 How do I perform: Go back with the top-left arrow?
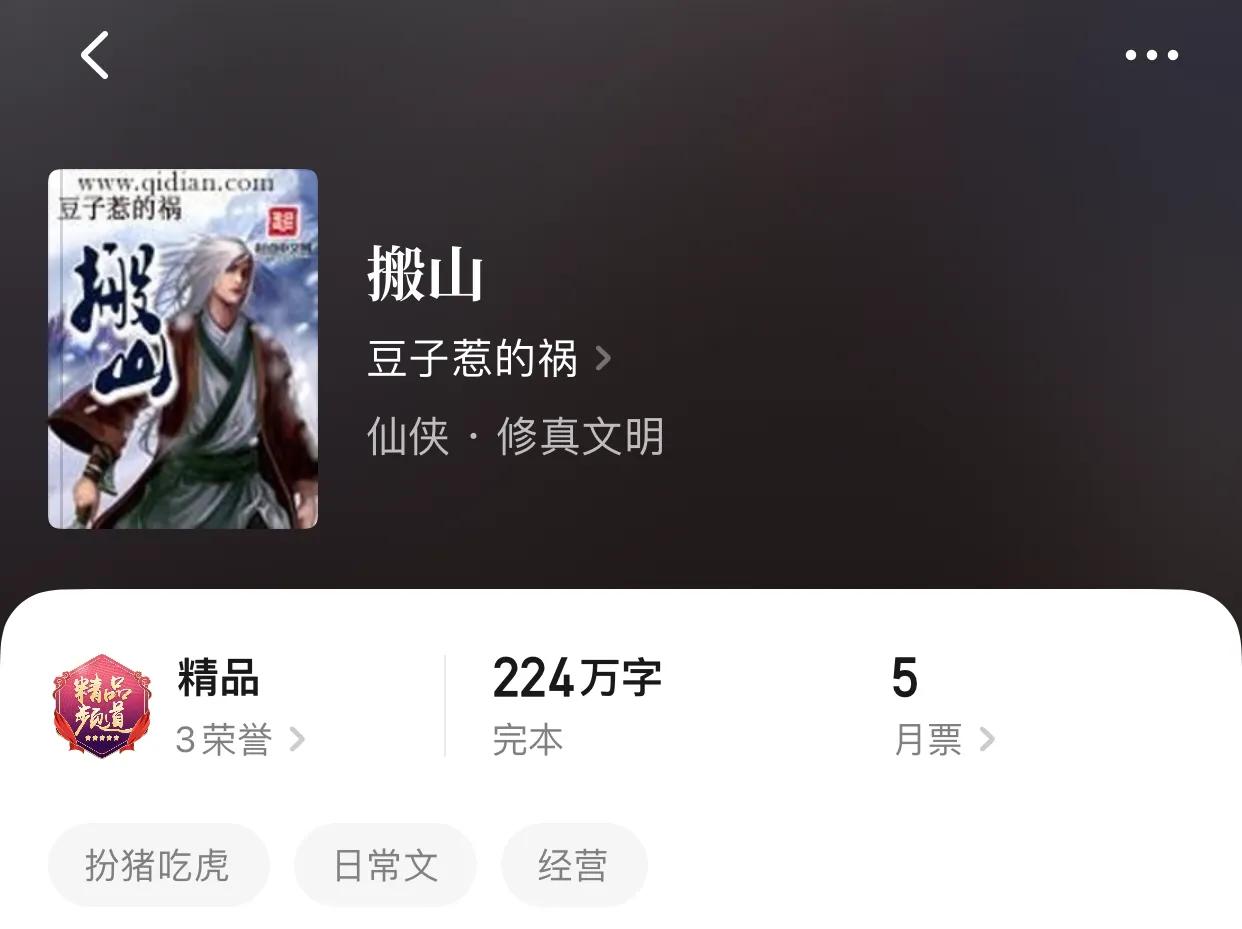95,55
